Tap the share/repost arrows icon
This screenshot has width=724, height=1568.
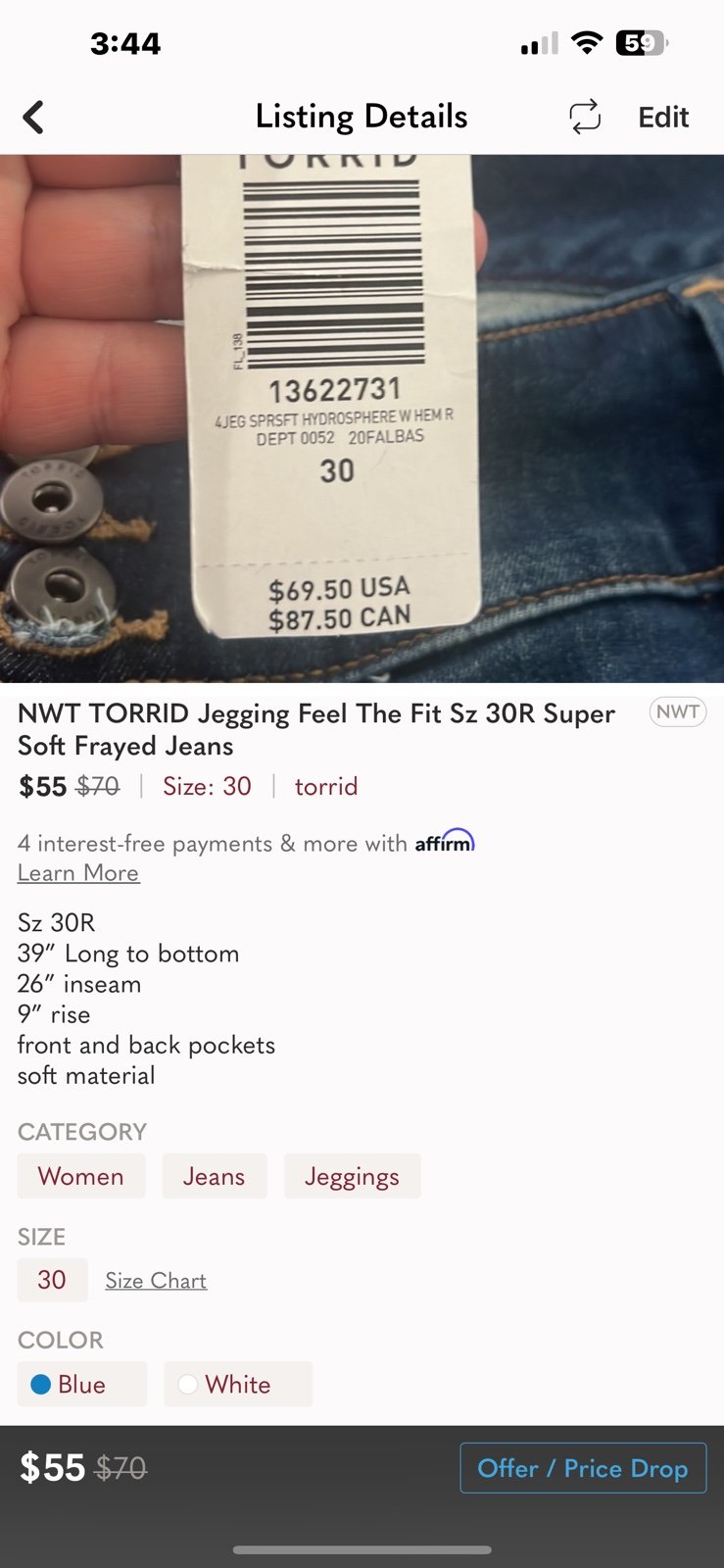click(585, 117)
